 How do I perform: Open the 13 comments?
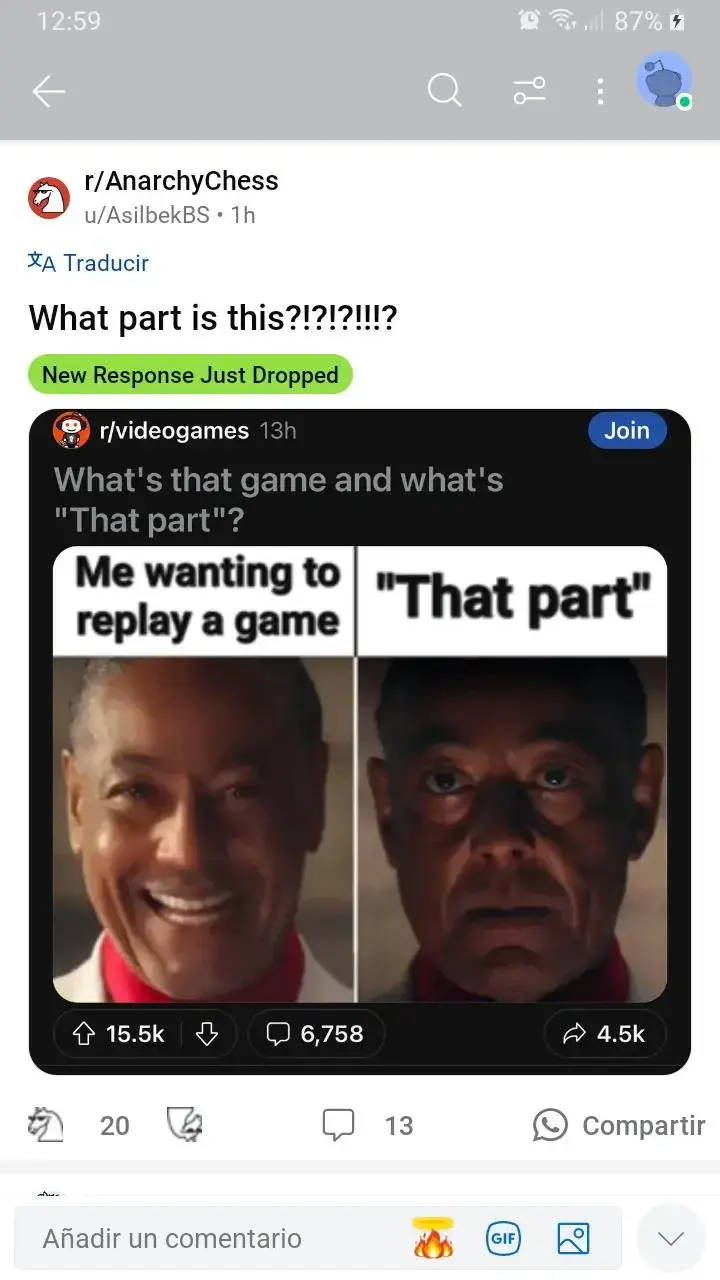coord(368,1125)
